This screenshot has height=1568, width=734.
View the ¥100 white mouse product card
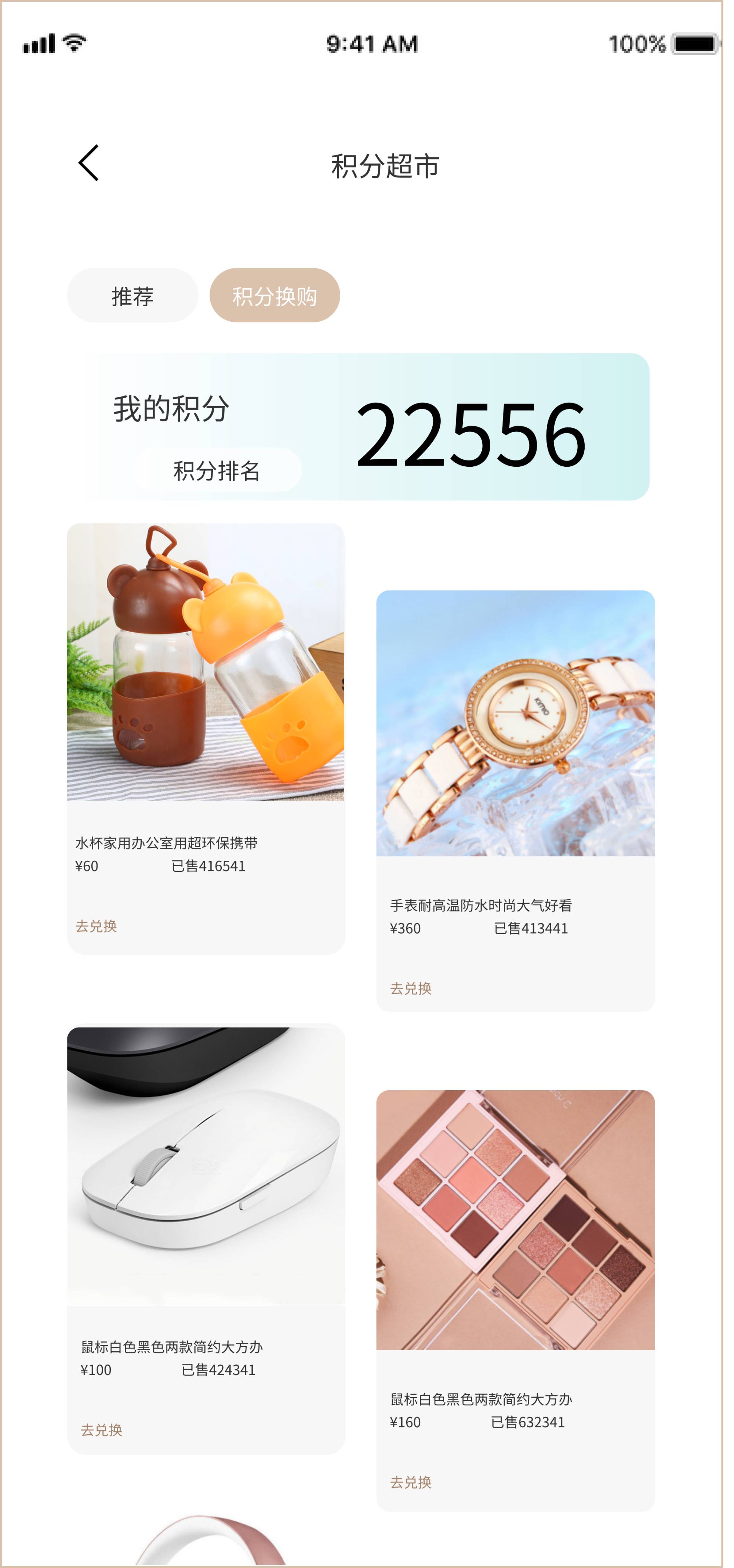[206, 1166]
